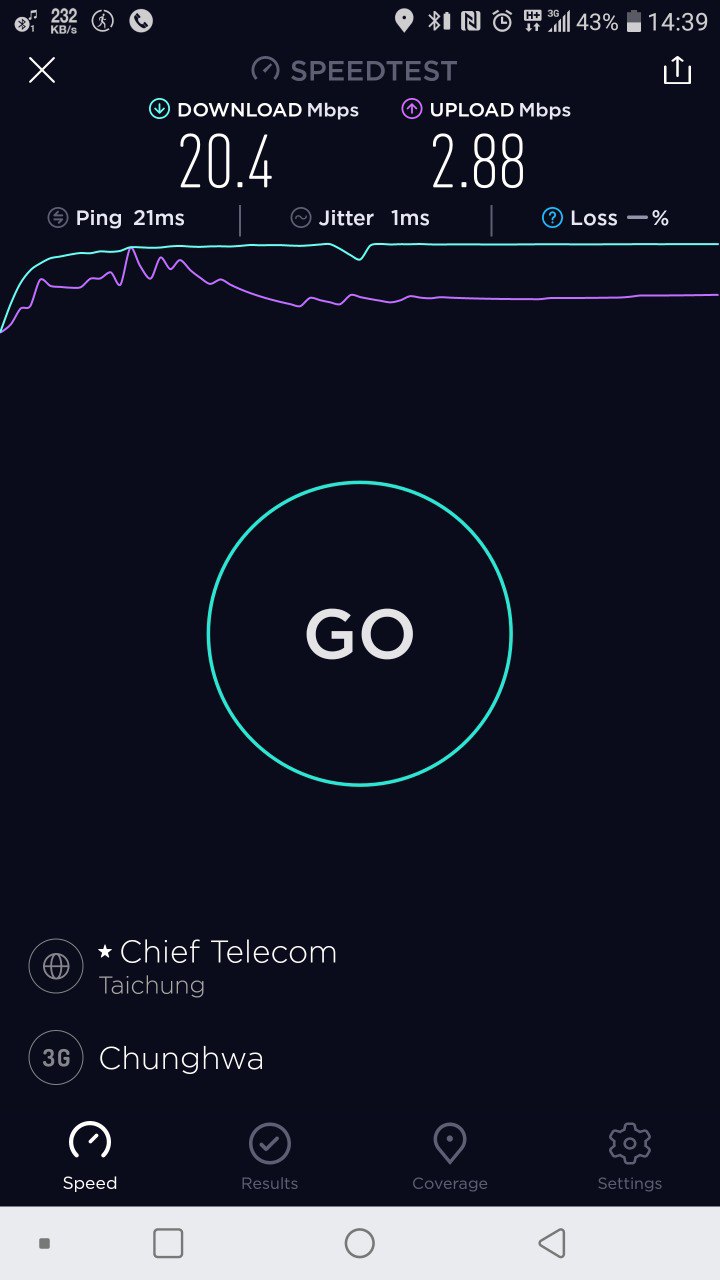The width and height of the screenshot is (720, 1280).
Task: Share the speed test result
Action: point(677,70)
